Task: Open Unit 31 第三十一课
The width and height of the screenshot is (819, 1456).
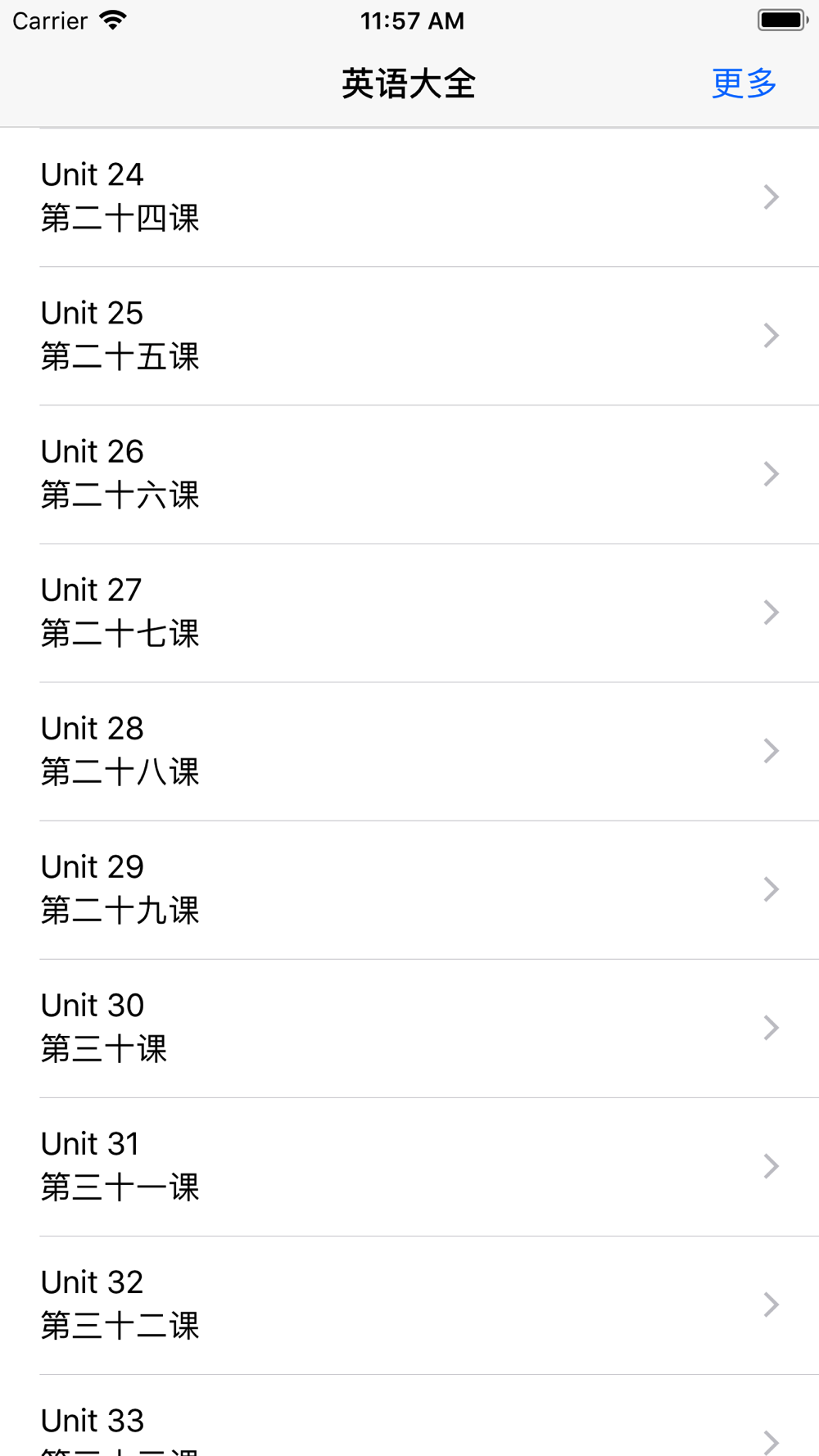Action: pos(409,1166)
